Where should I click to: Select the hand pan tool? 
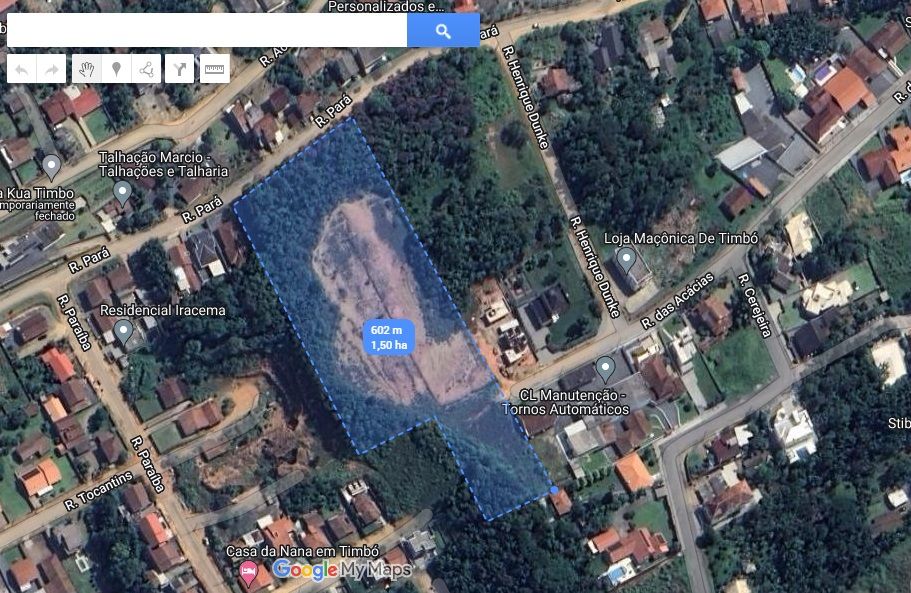(x=87, y=69)
